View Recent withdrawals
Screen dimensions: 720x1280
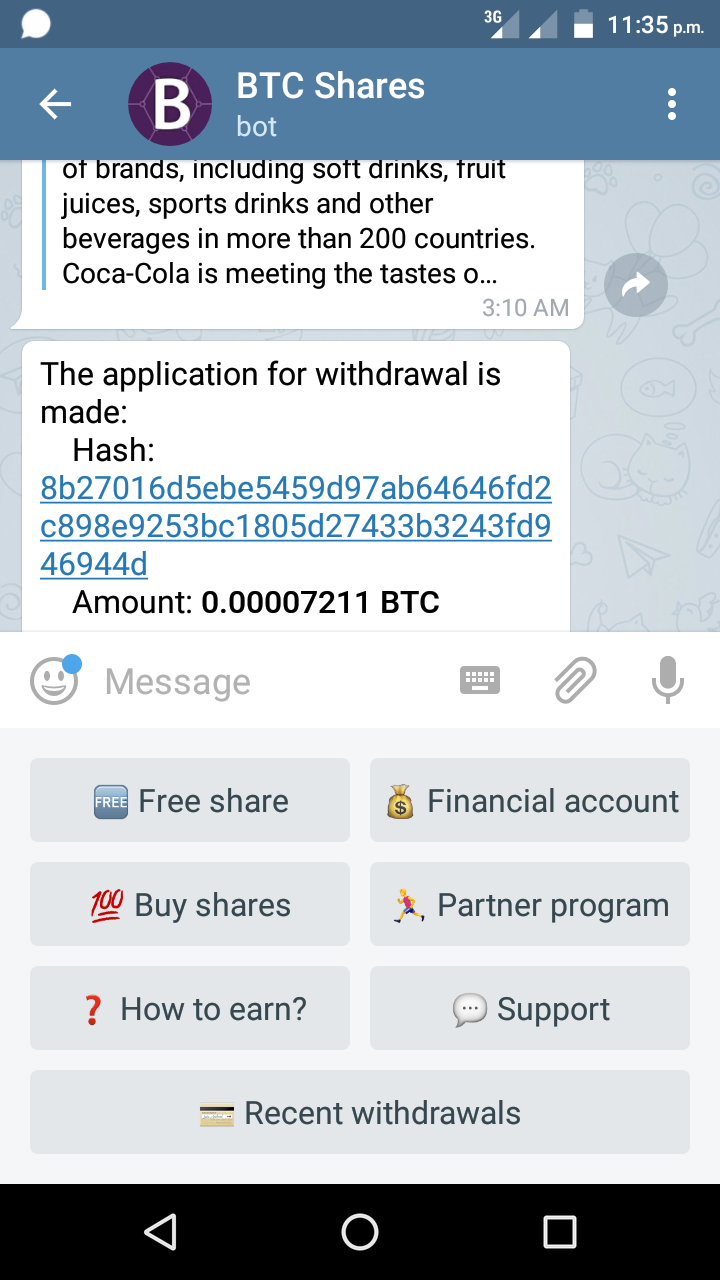[360, 1112]
